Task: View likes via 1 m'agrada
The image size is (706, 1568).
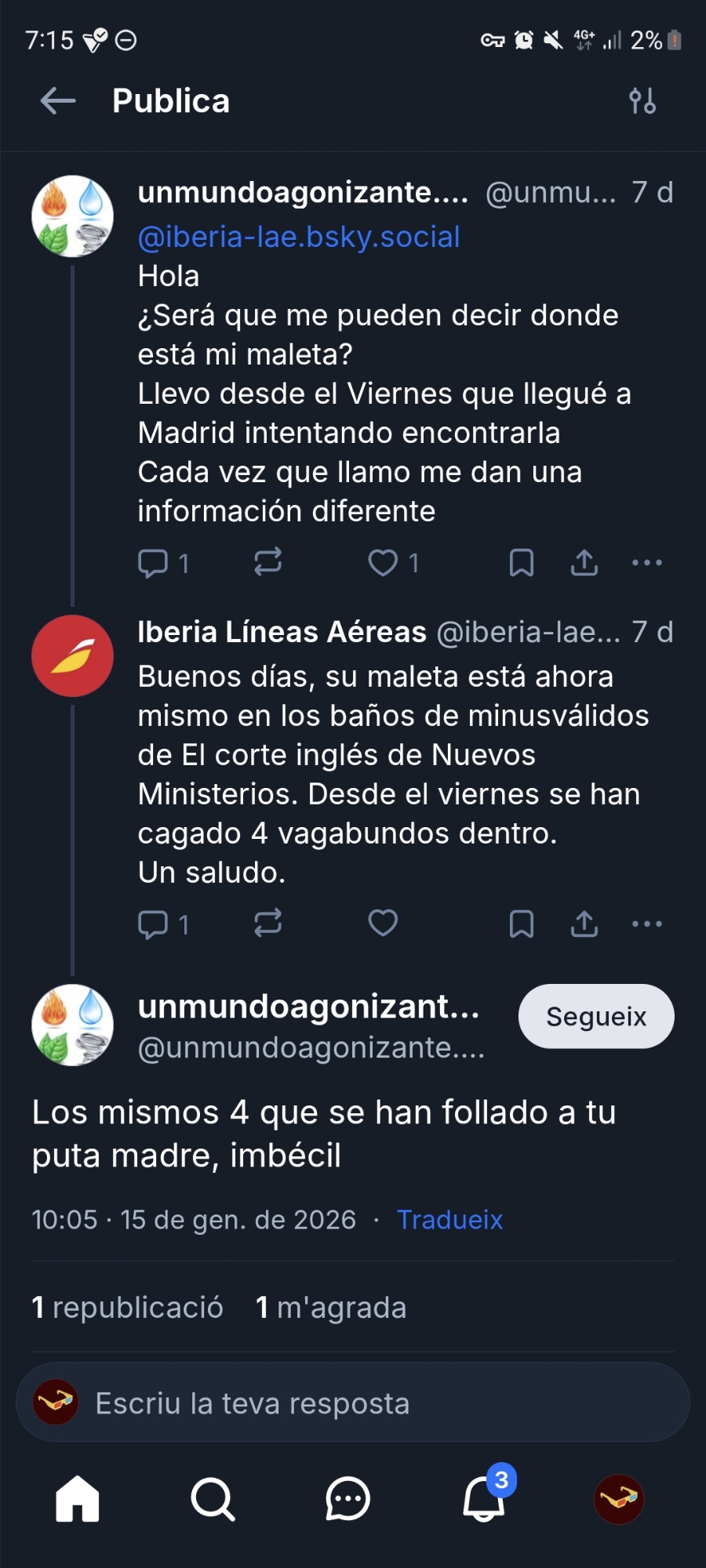Action: [x=331, y=1308]
